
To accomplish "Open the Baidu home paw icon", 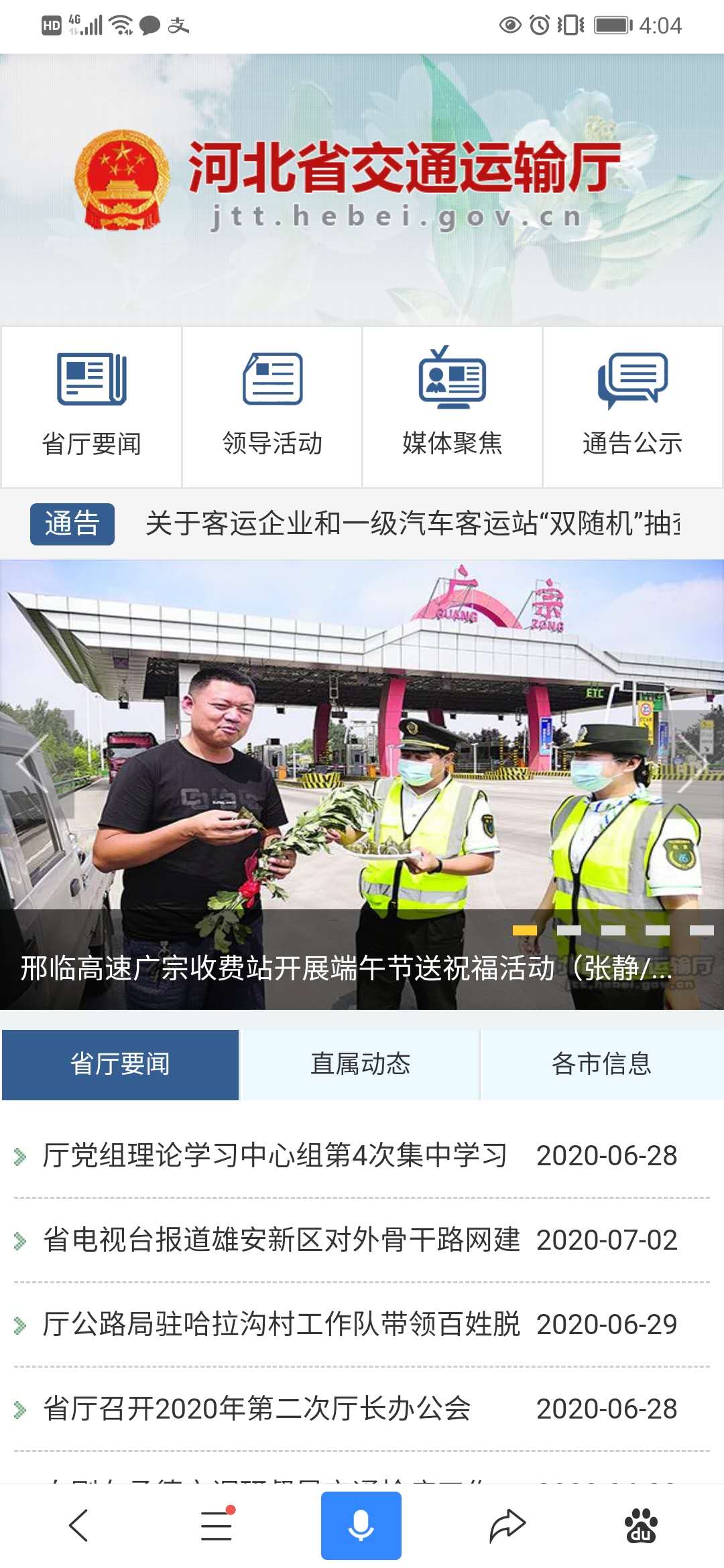I will (641, 1526).
